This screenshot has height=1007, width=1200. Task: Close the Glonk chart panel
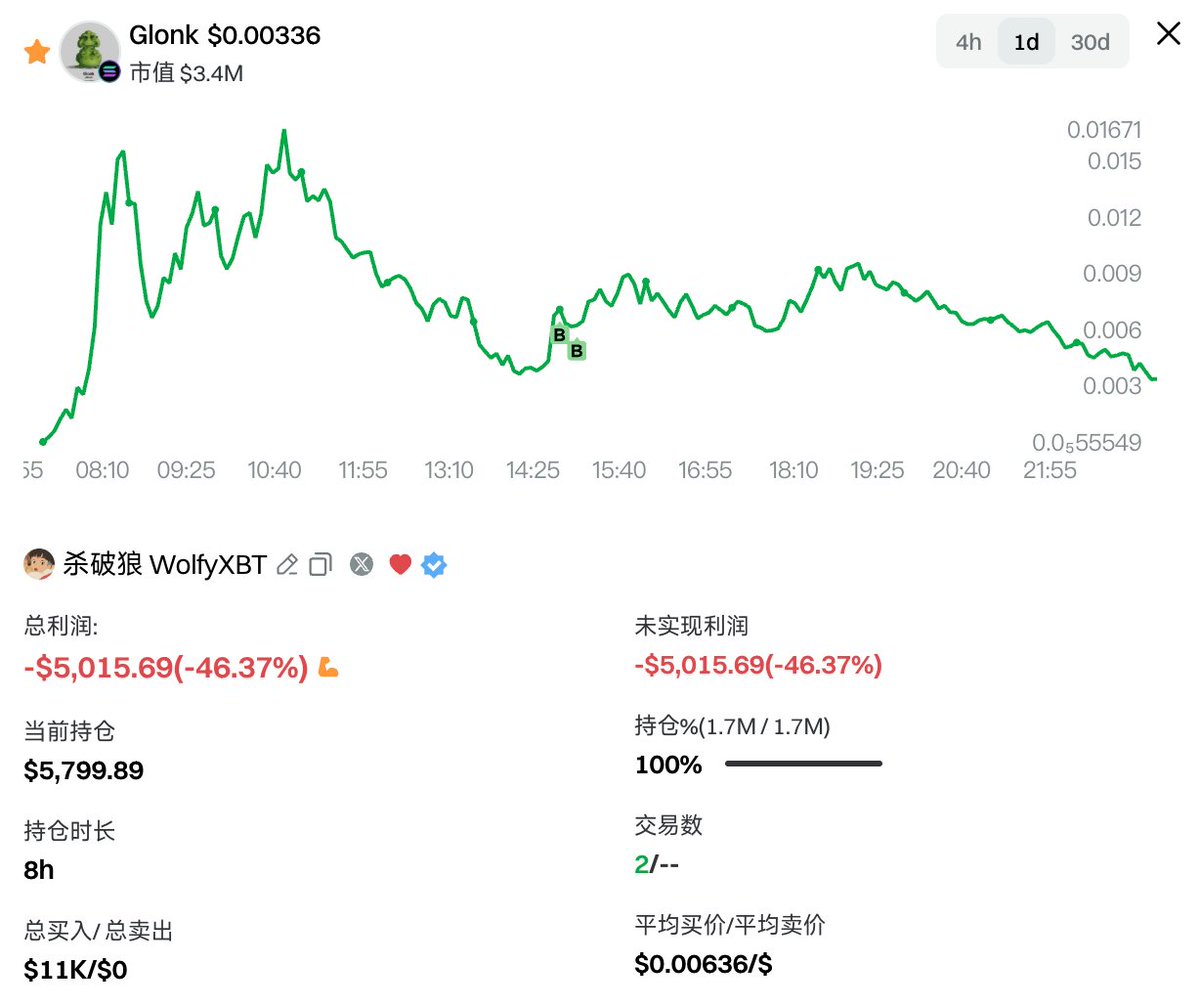click(x=1167, y=35)
